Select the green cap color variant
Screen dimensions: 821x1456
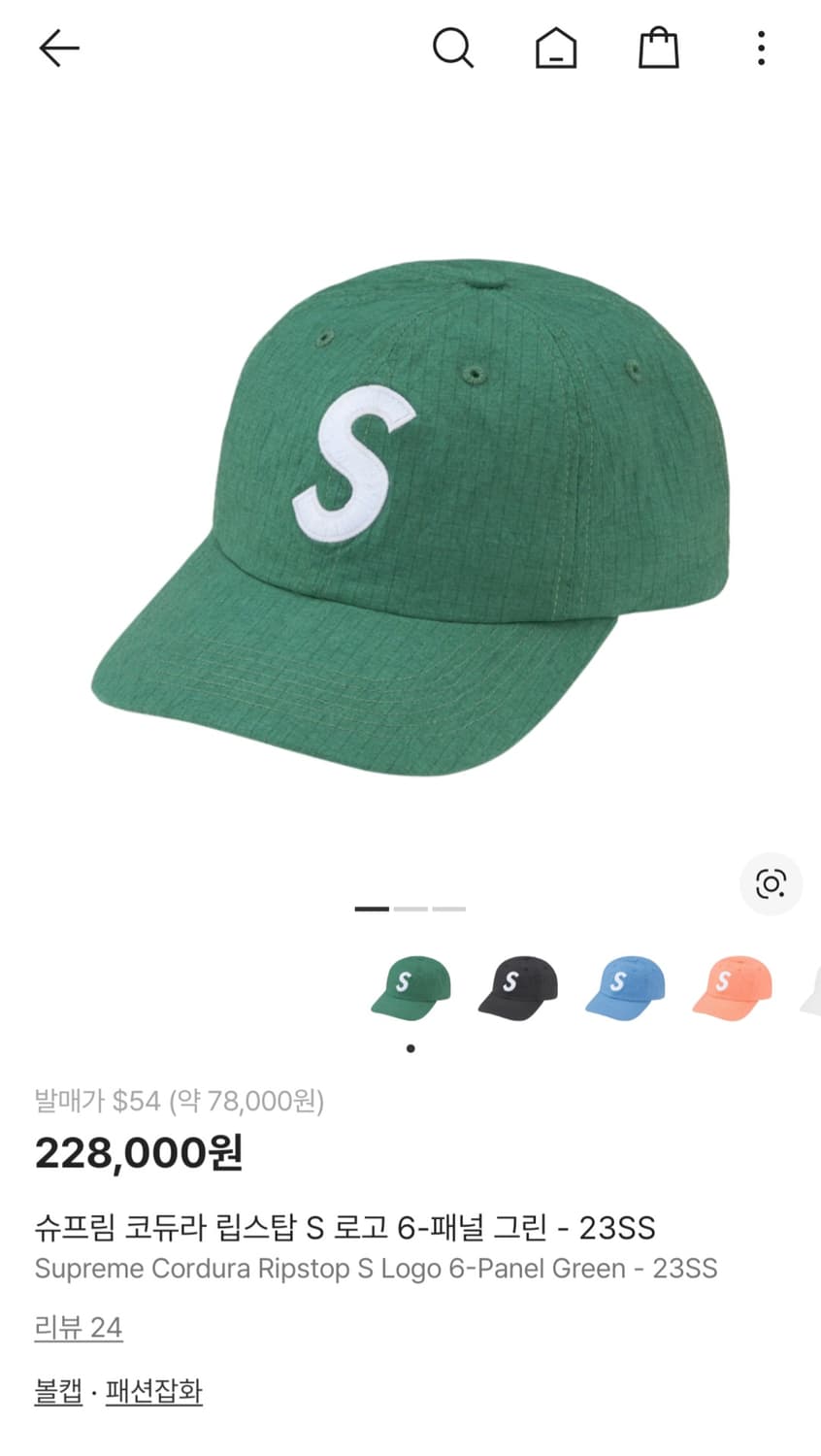(x=410, y=988)
